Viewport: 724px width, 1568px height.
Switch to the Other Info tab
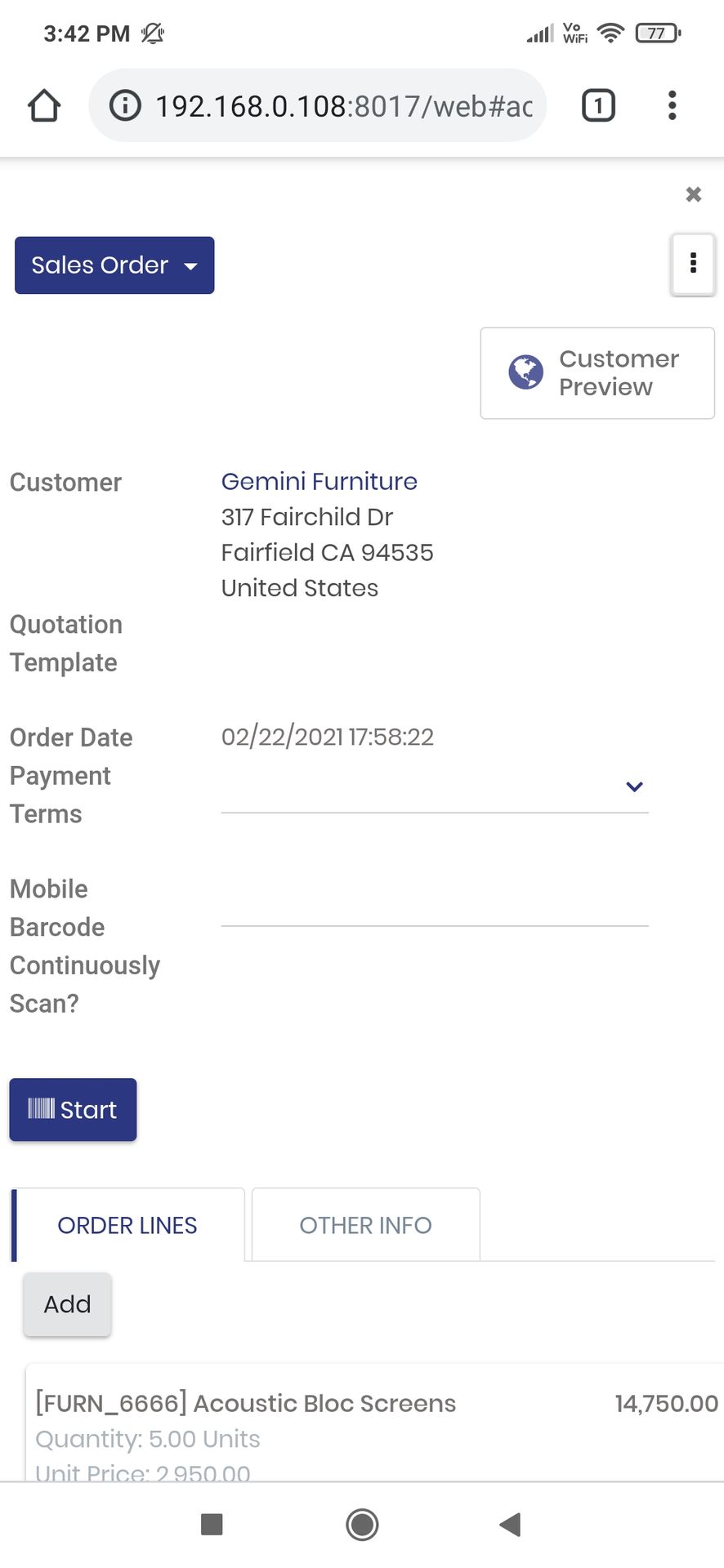[x=365, y=1225]
